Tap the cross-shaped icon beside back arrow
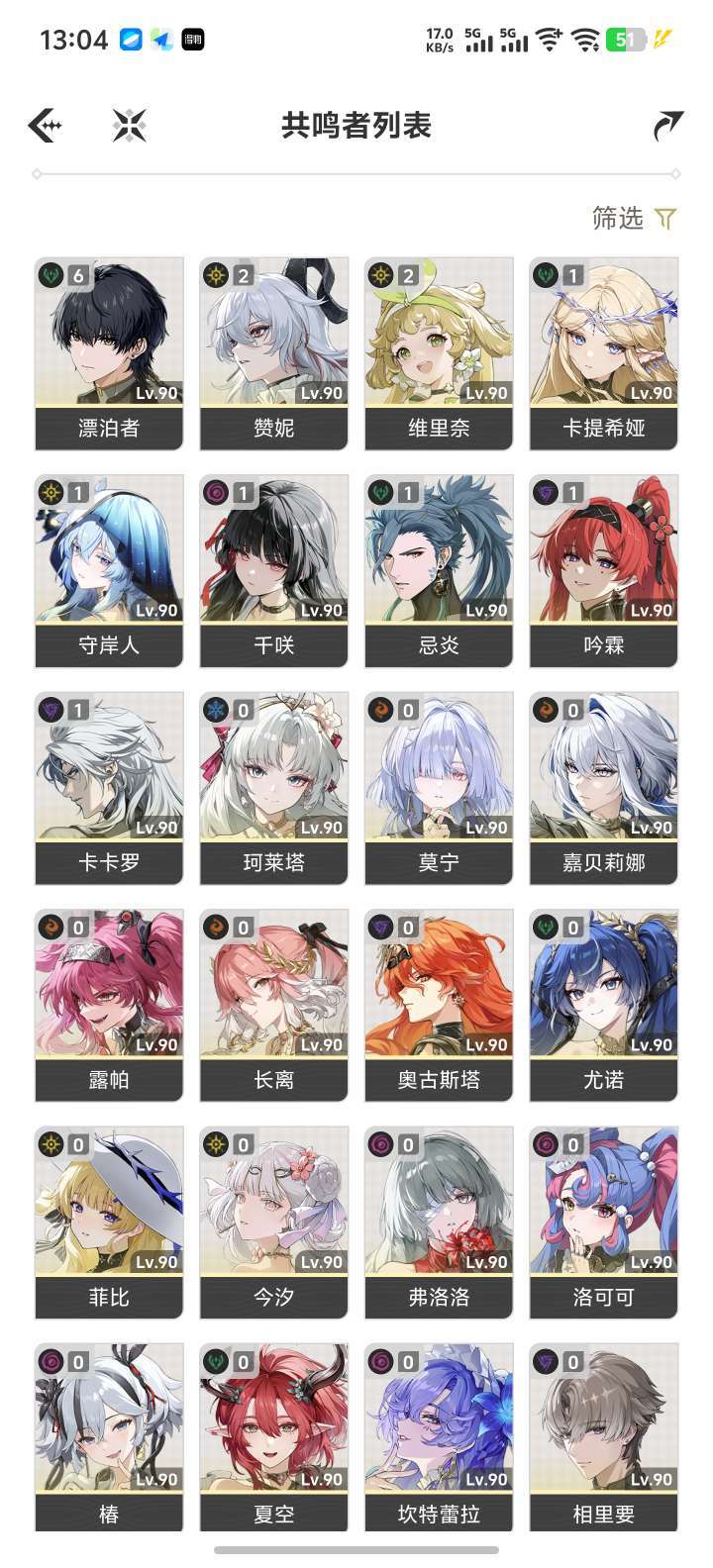The image size is (713, 1568). [x=130, y=126]
